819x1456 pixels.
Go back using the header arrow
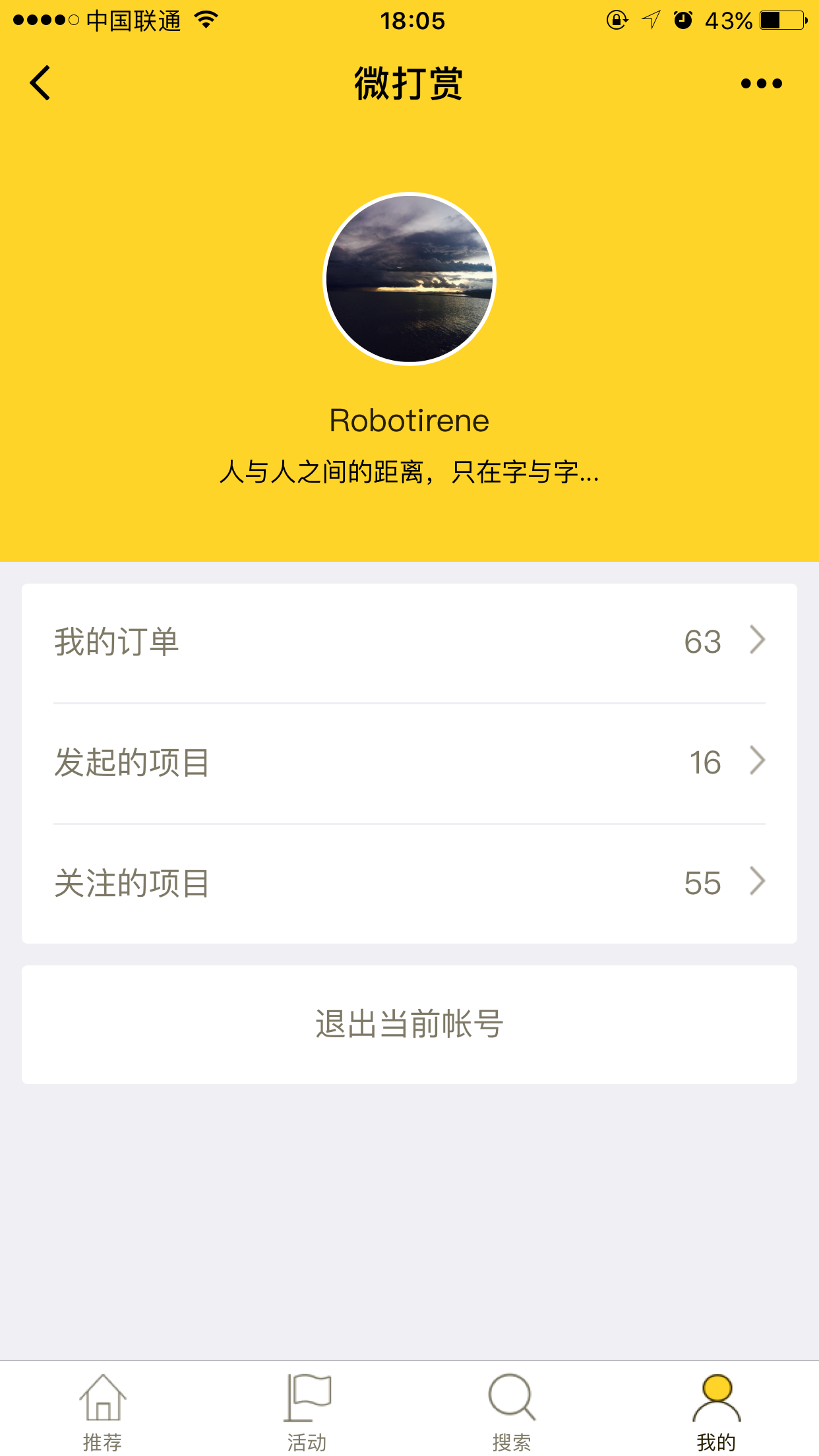point(41,83)
